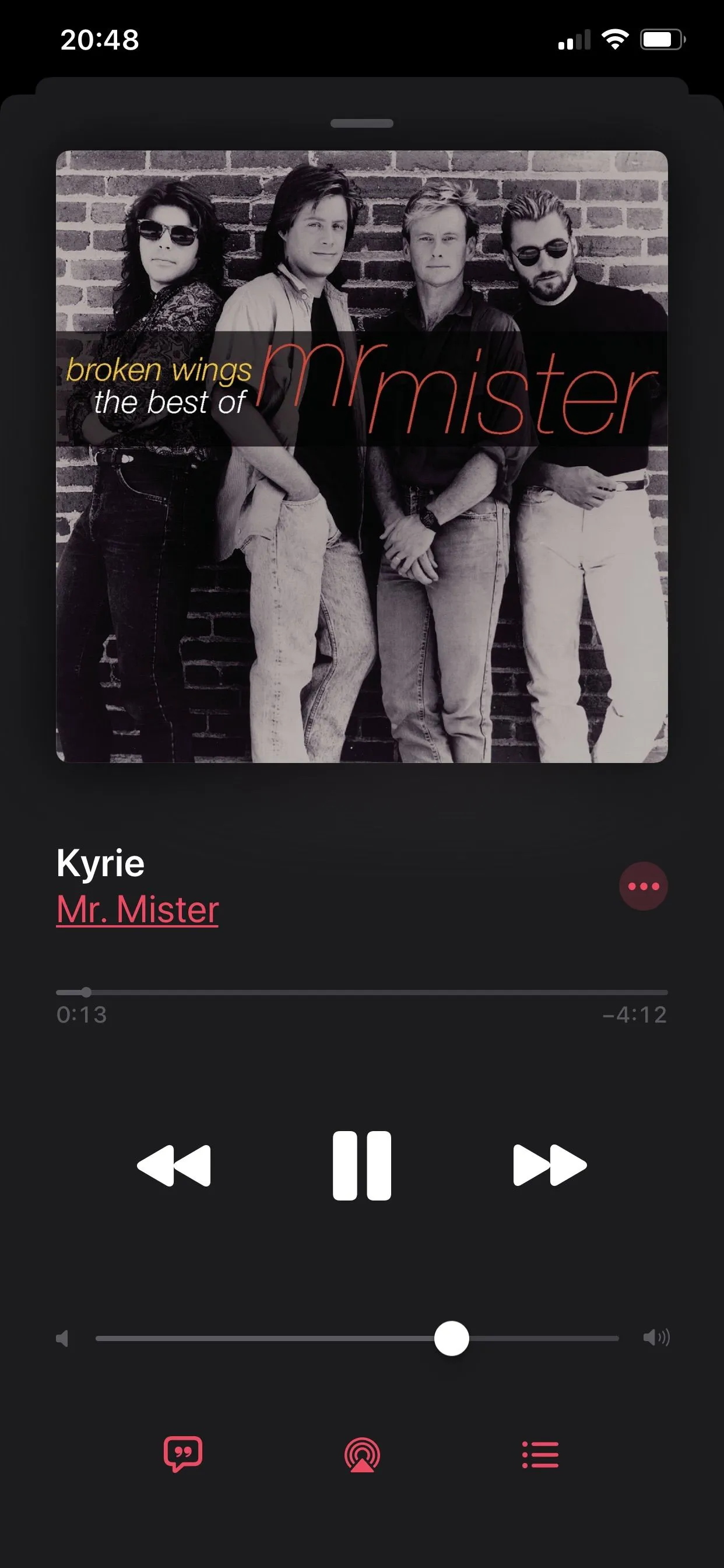Skip to the next track

coord(549,1165)
